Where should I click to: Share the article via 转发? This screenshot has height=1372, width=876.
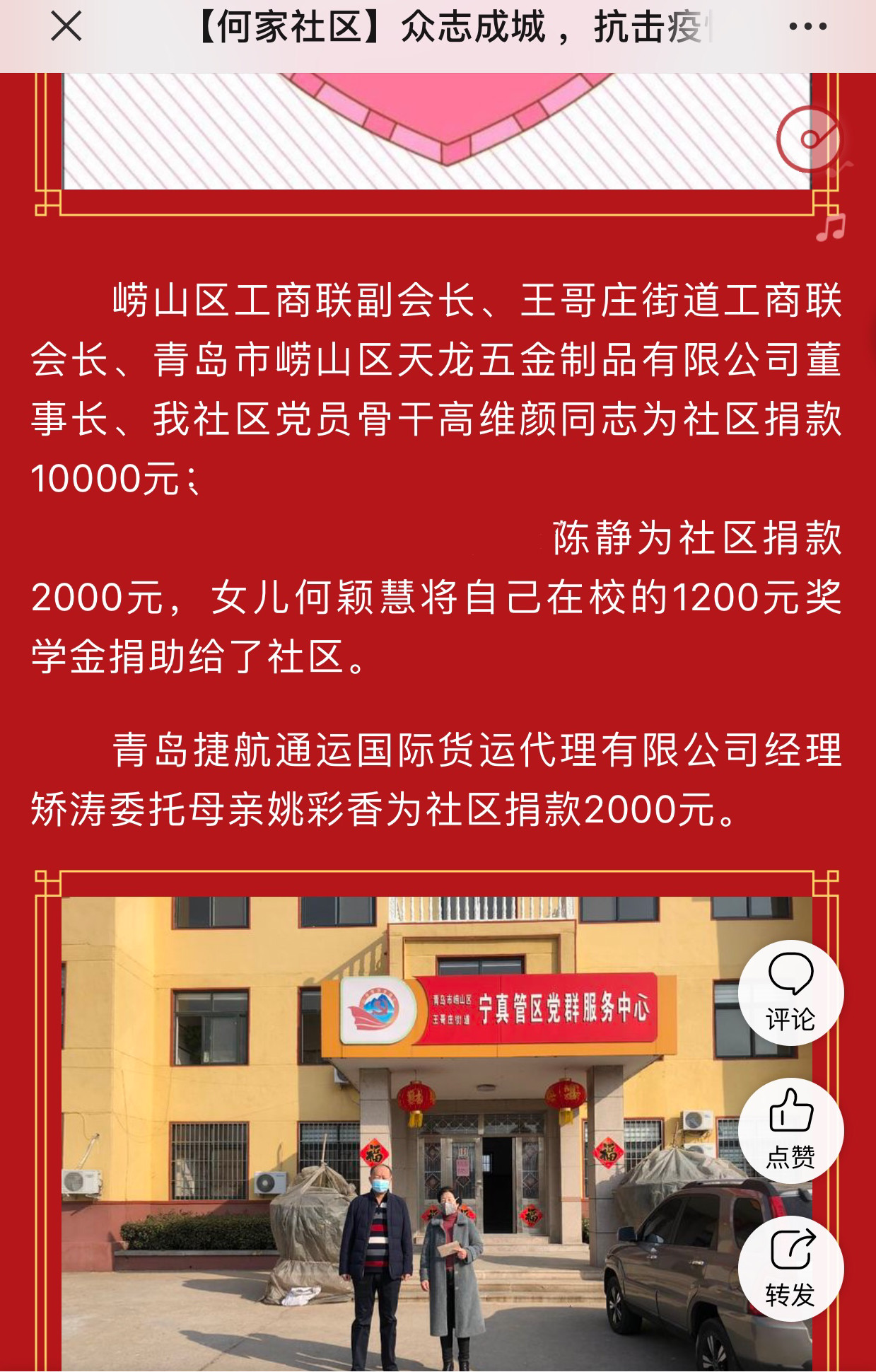790,1268
